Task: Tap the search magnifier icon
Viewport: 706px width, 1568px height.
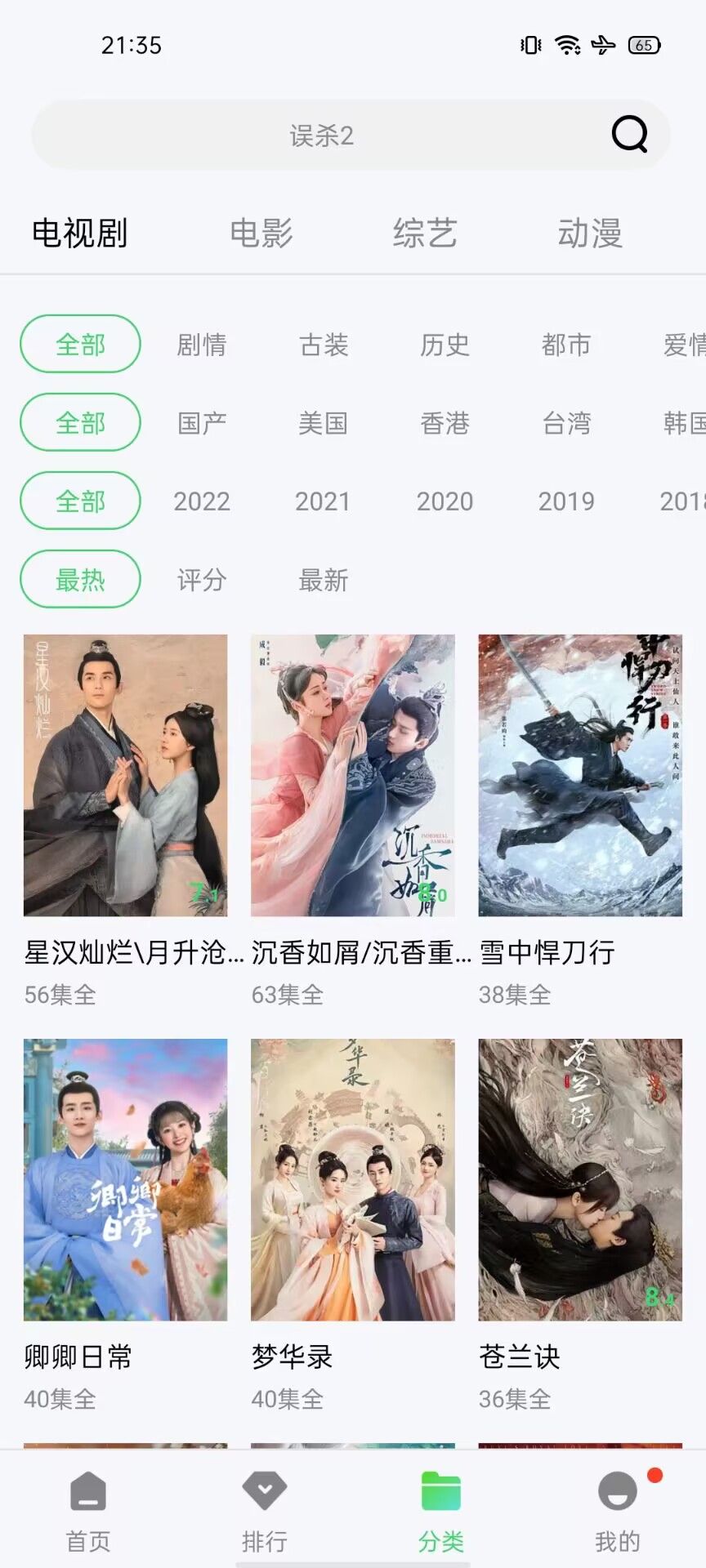Action: [629, 134]
